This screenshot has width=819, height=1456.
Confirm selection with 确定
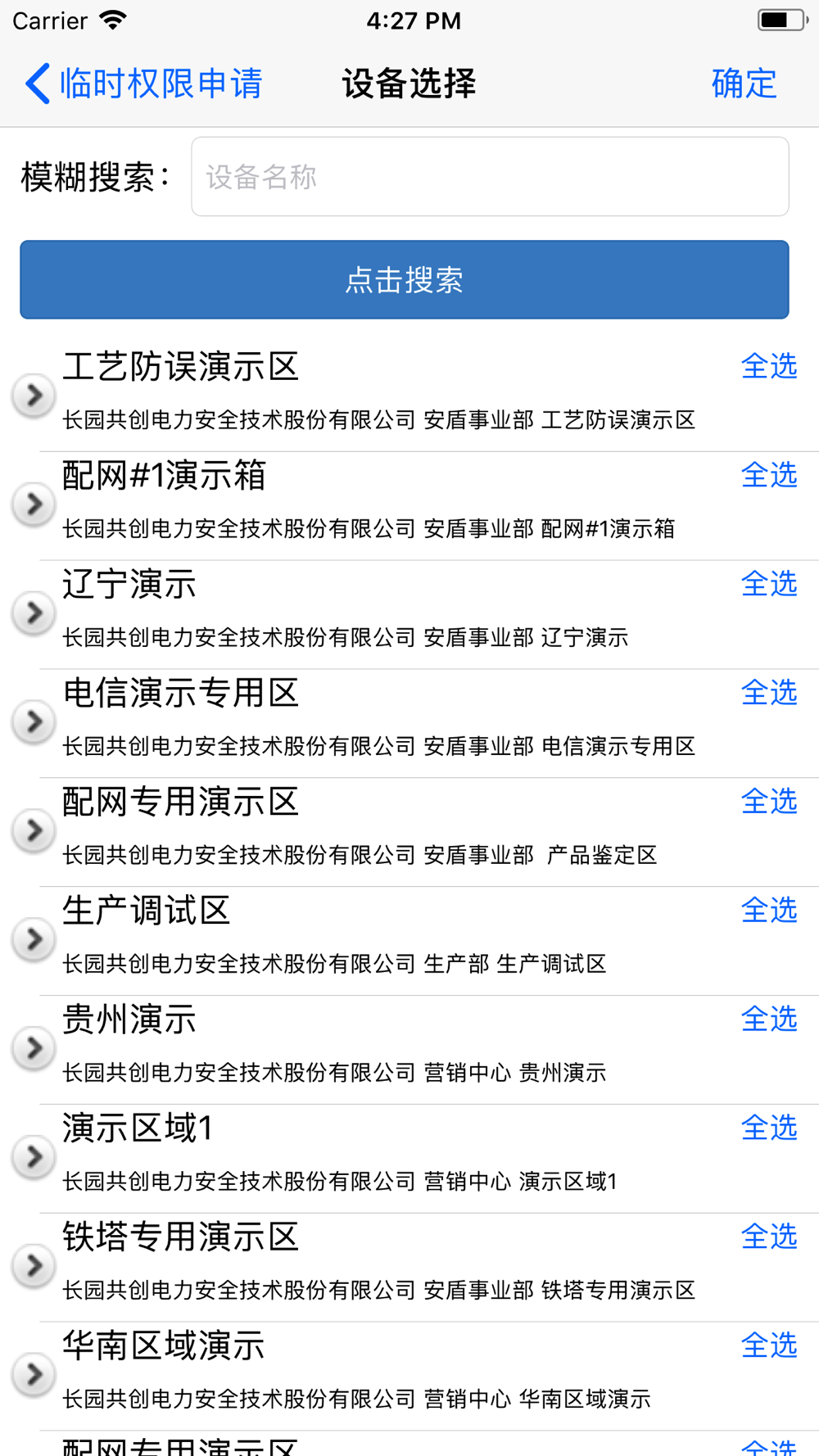[x=744, y=84]
